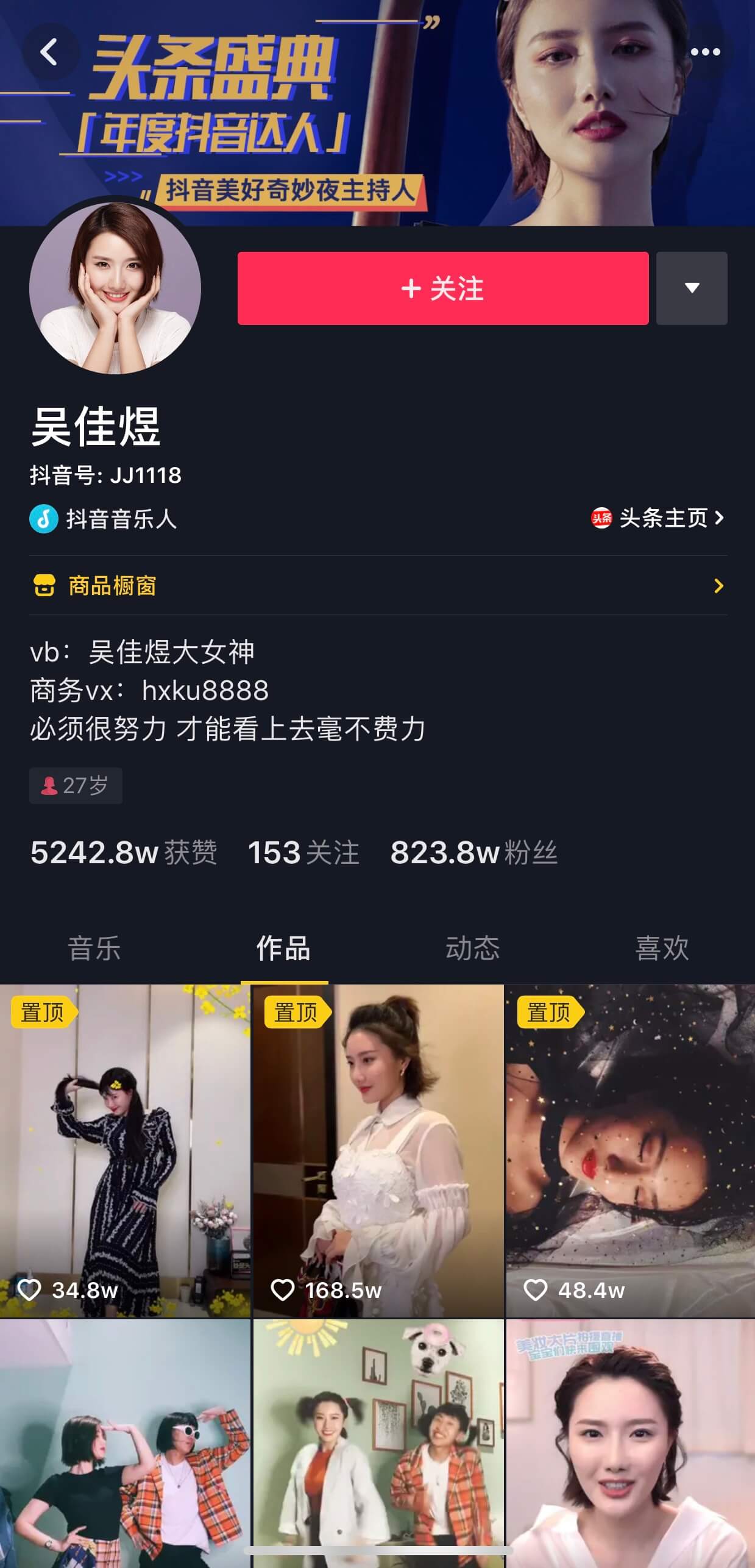
Task: View the profile avatar photo
Action: 115,288
